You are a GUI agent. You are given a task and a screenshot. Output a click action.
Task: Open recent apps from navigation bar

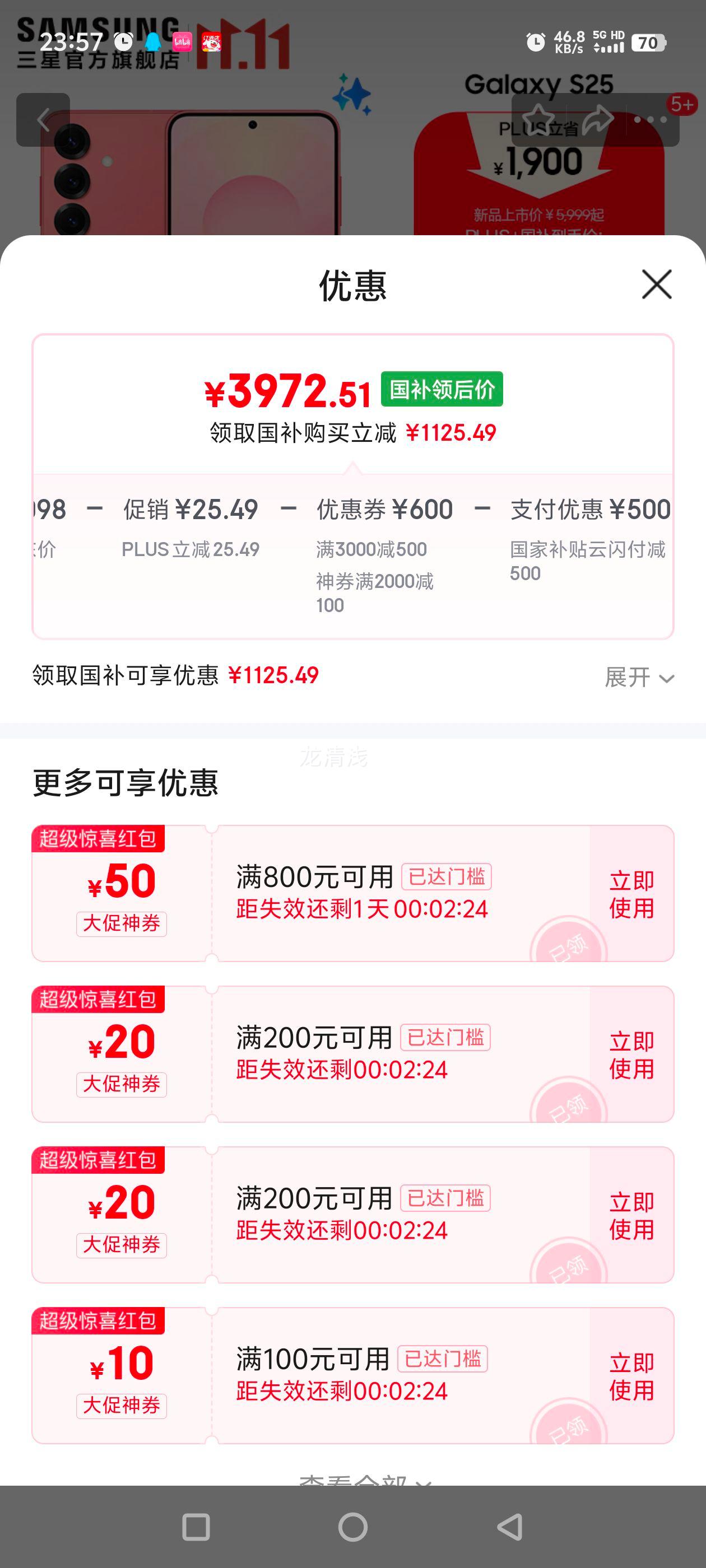click(x=196, y=1527)
